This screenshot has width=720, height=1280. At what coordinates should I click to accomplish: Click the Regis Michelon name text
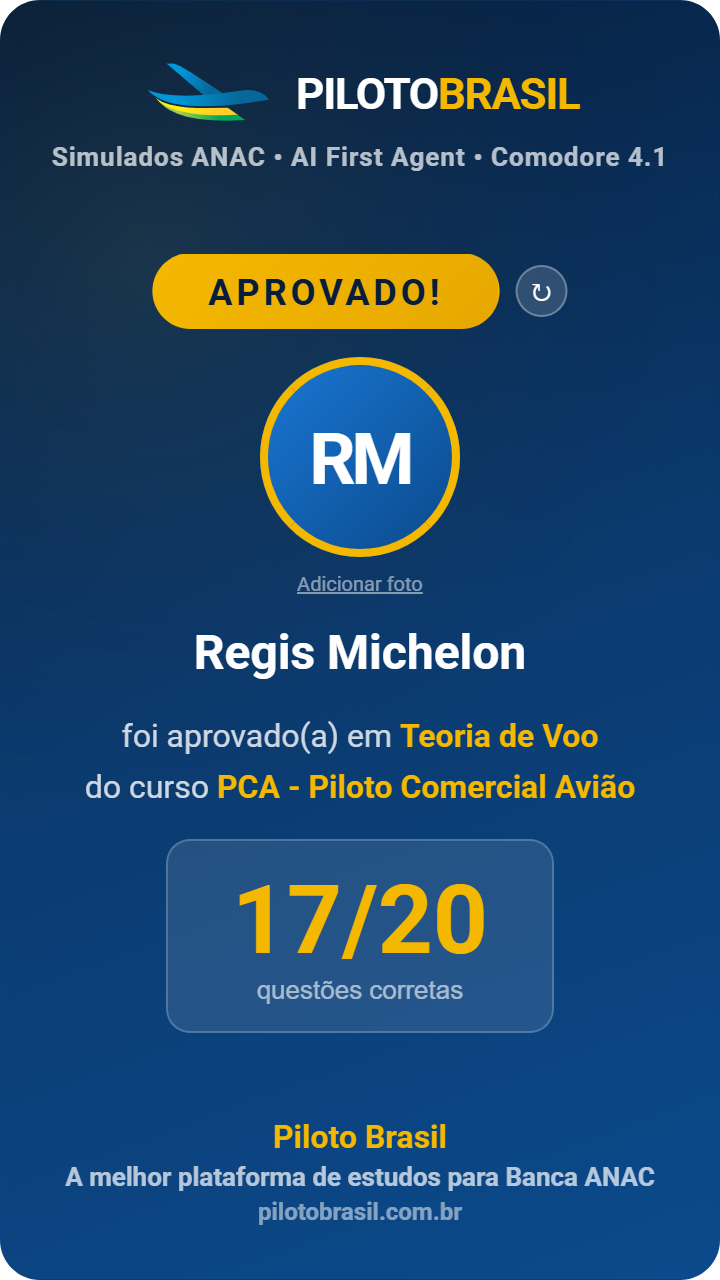click(x=360, y=653)
